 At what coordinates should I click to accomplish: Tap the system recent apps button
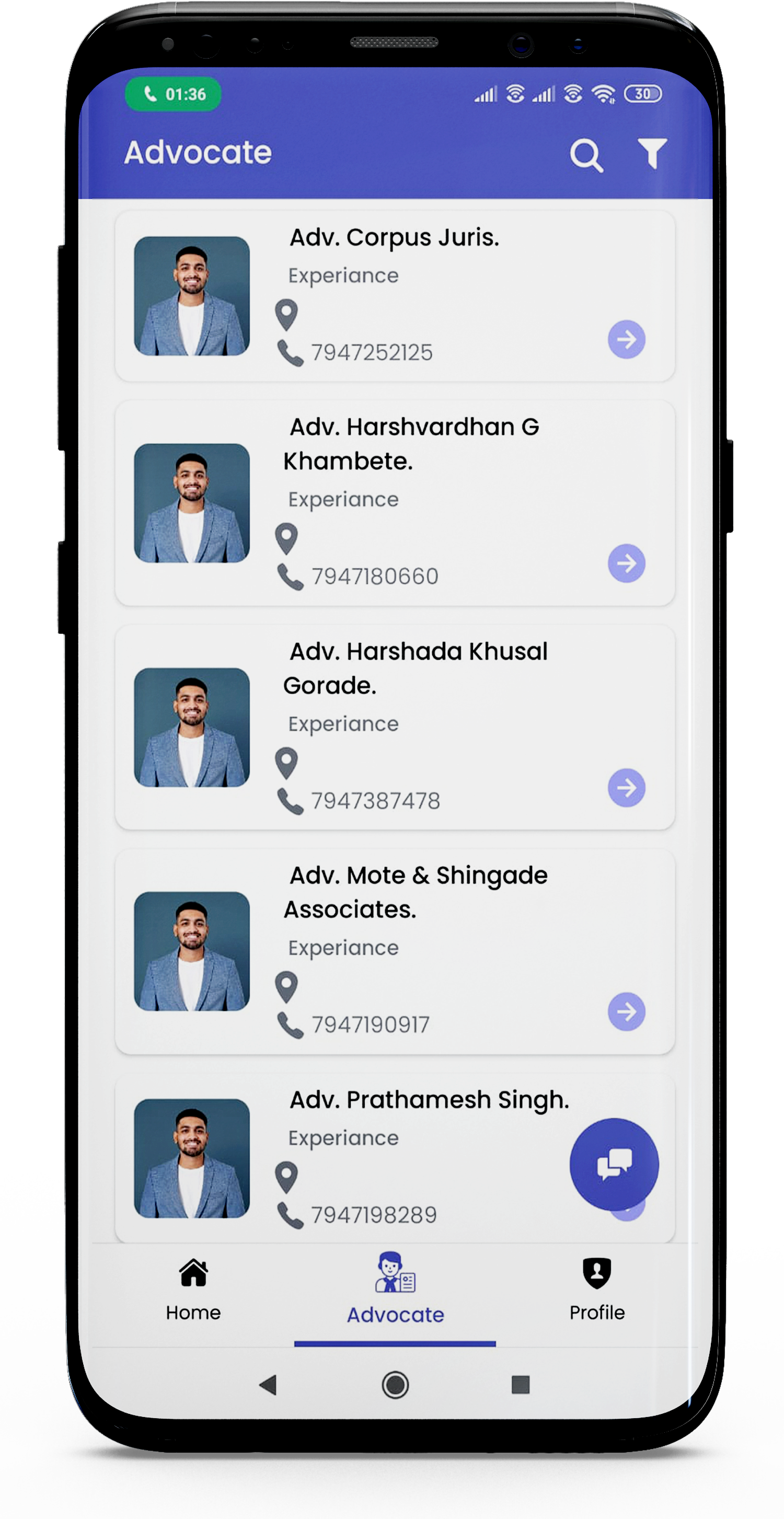pyautogui.click(x=521, y=1384)
